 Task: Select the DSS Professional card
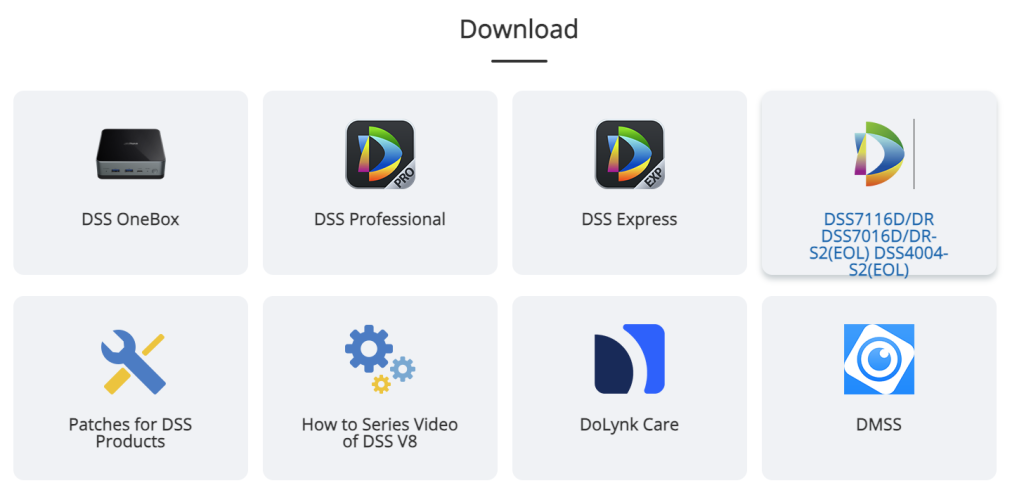(x=380, y=183)
